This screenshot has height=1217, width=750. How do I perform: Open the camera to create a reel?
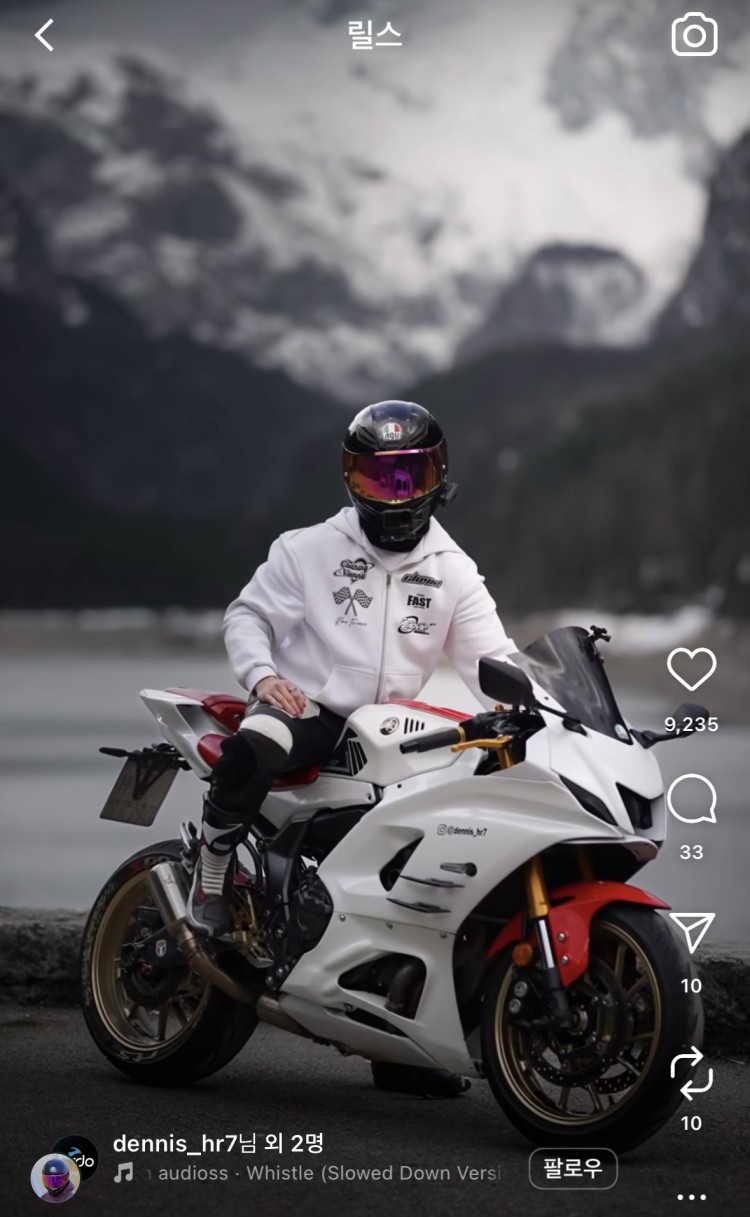click(x=694, y=35)
